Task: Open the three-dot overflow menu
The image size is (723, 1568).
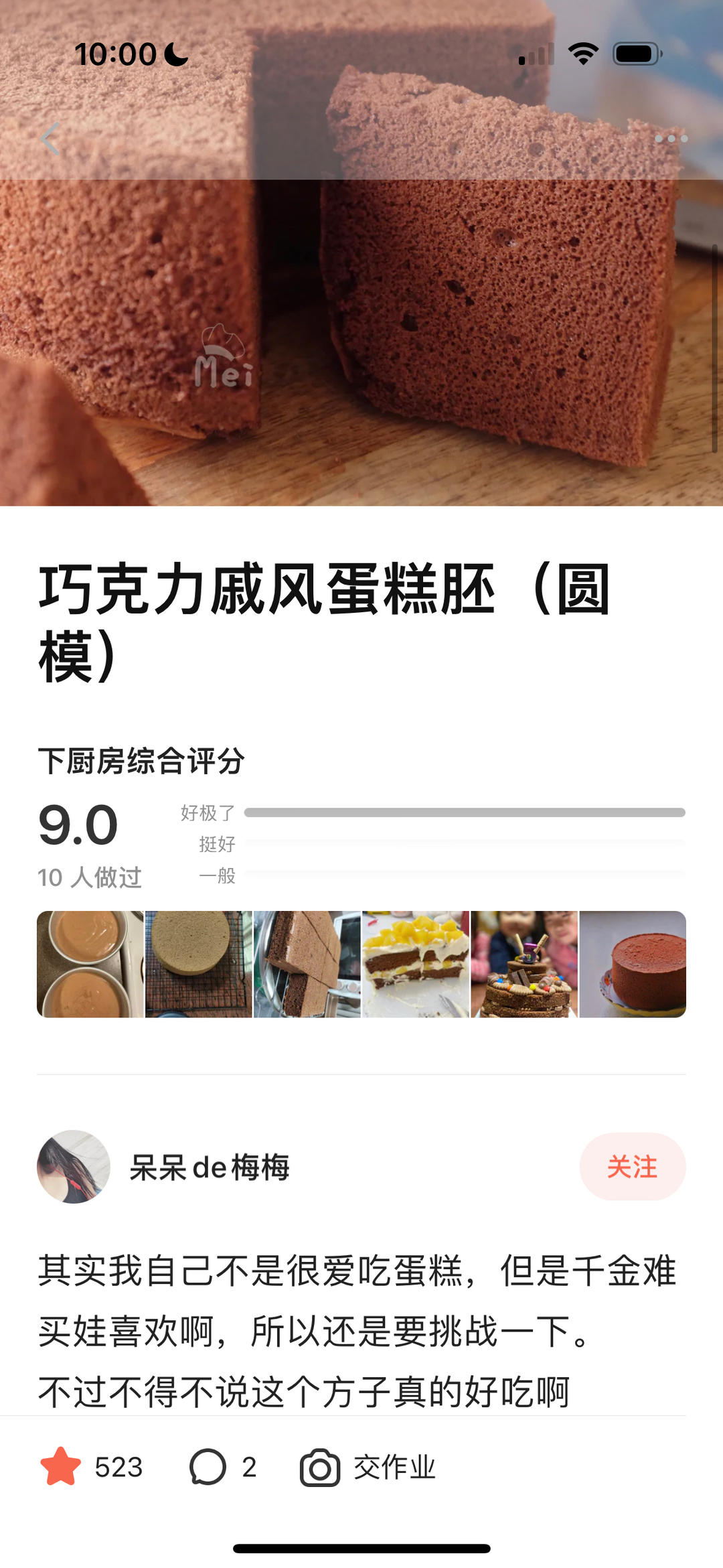Action: tap(671, 139)
